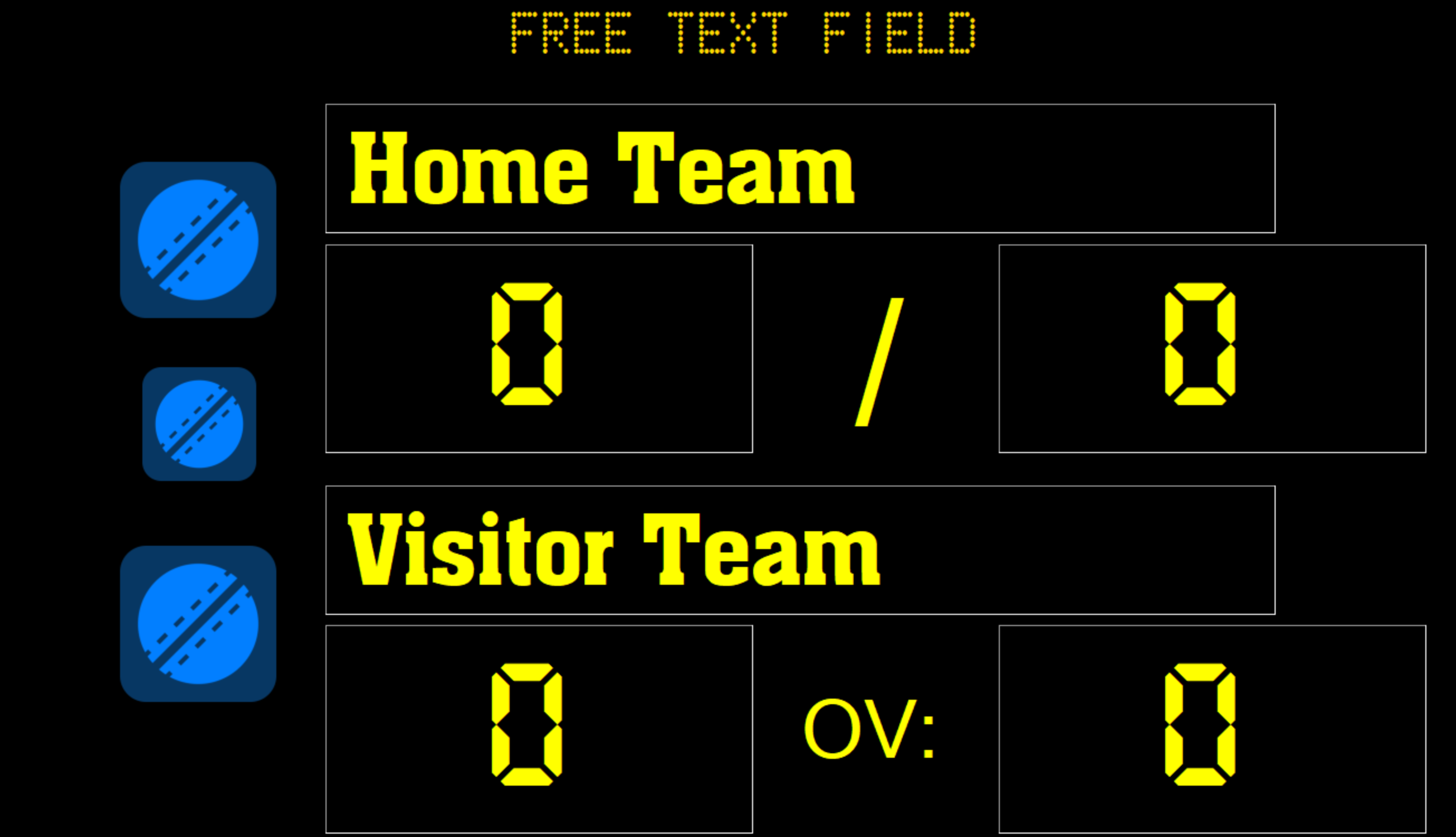Edit the Visitor Team name box
1456x837 pixels.
pyautogui.click(x=800, y=550)
